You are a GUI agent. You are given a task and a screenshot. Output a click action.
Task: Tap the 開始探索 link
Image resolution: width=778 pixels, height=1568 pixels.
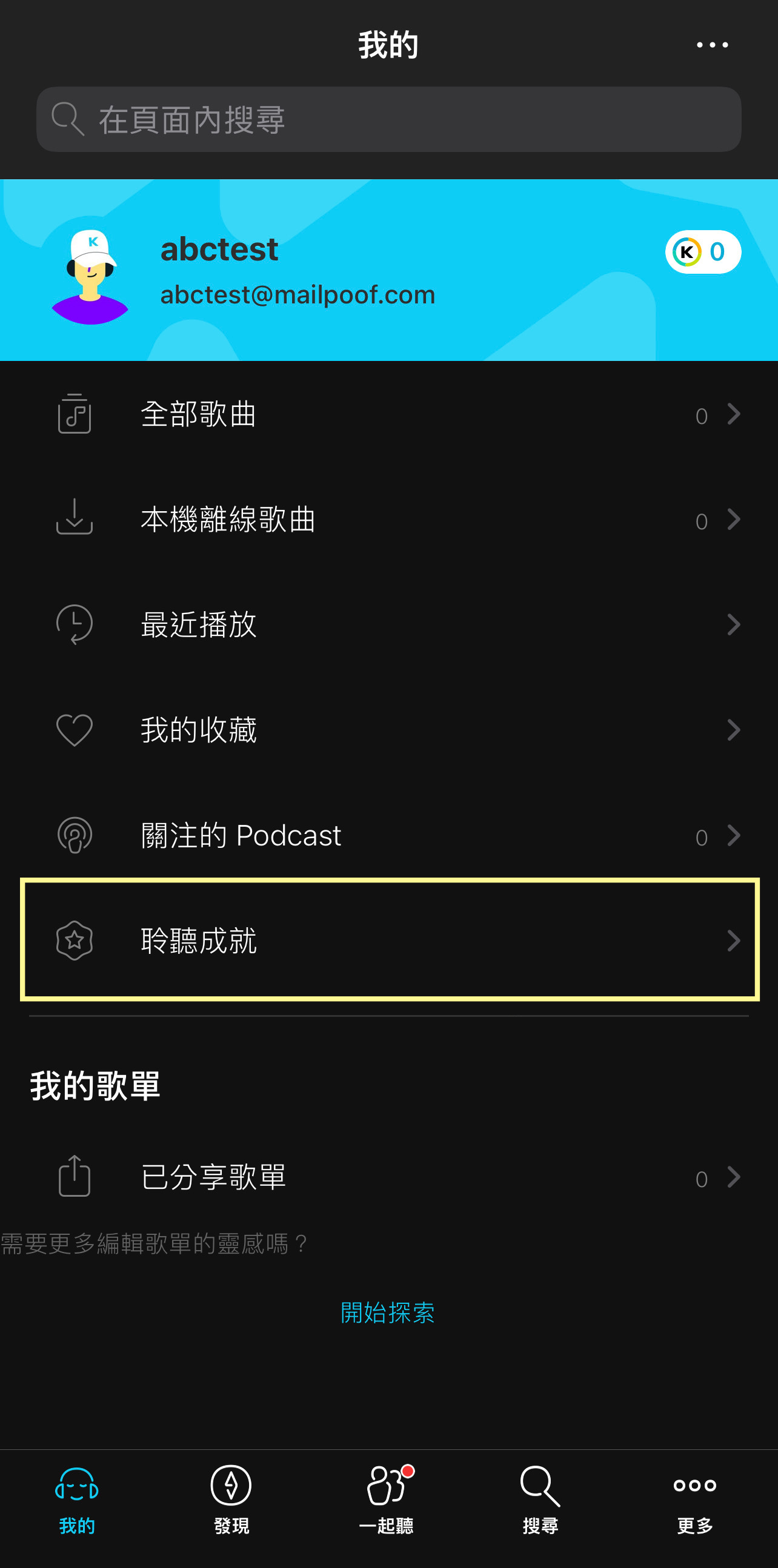click(x=388, y=1313)
